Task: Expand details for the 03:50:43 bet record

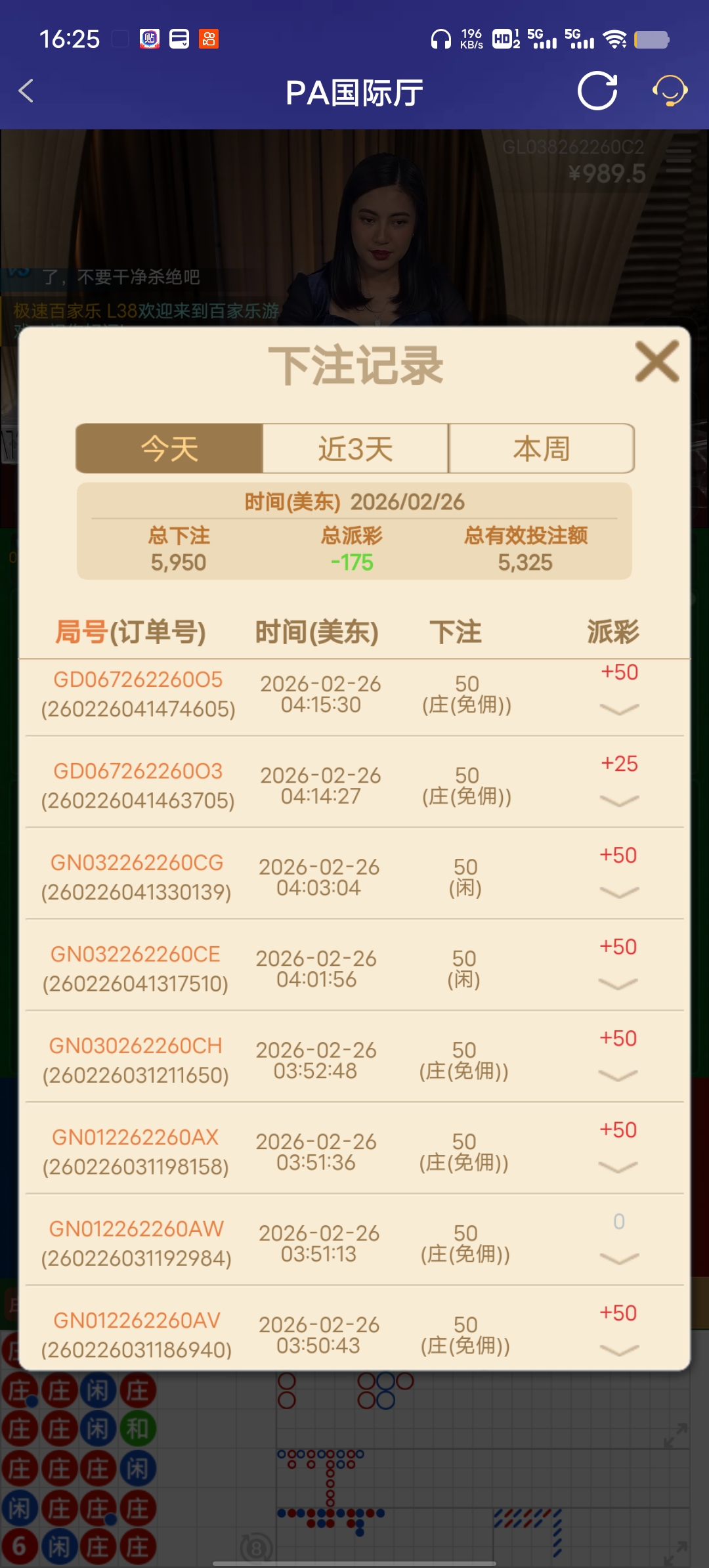Action: [x=618, y=1349]
